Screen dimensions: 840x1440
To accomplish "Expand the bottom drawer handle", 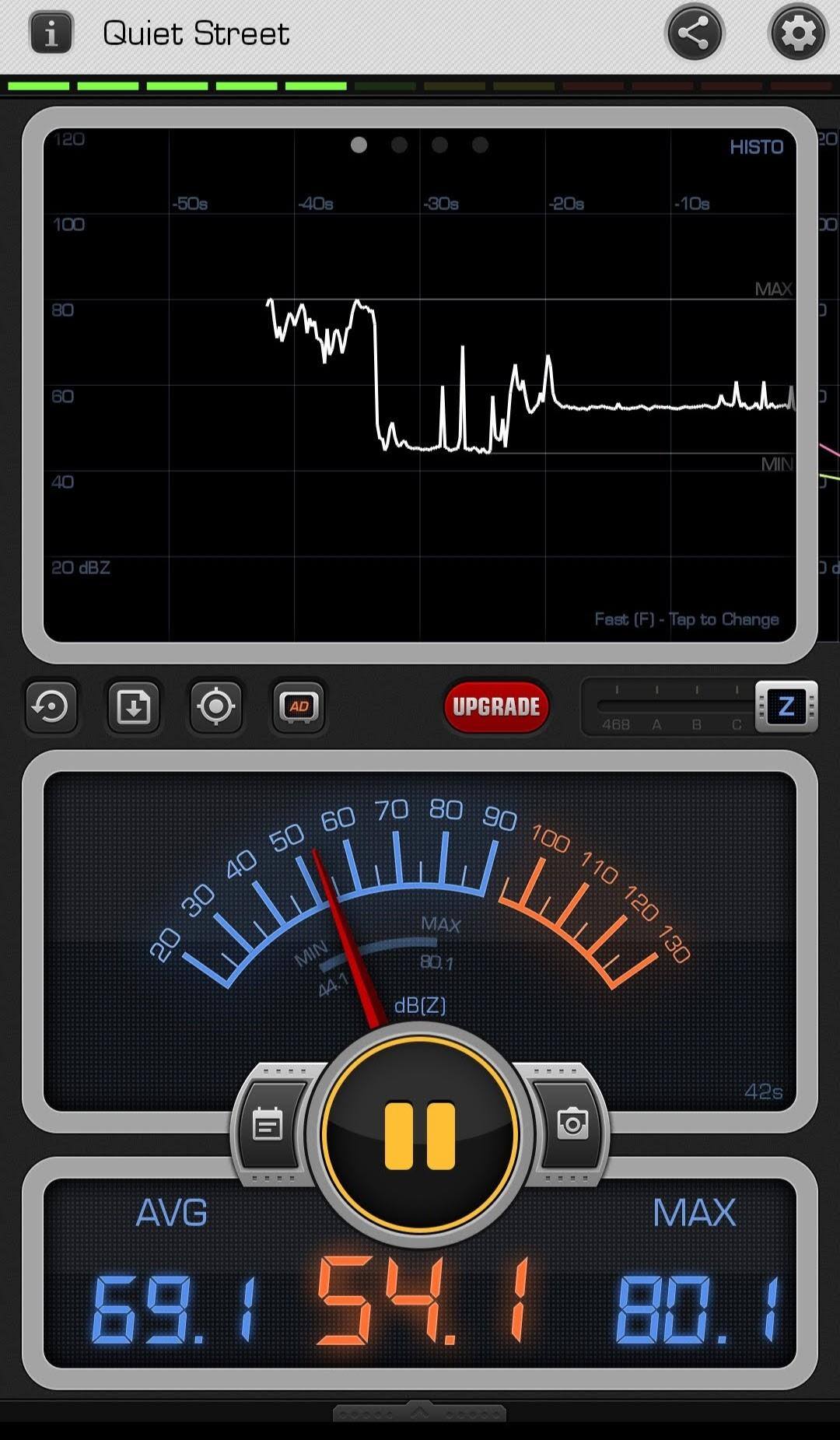I will click(x=420, y=1411).
